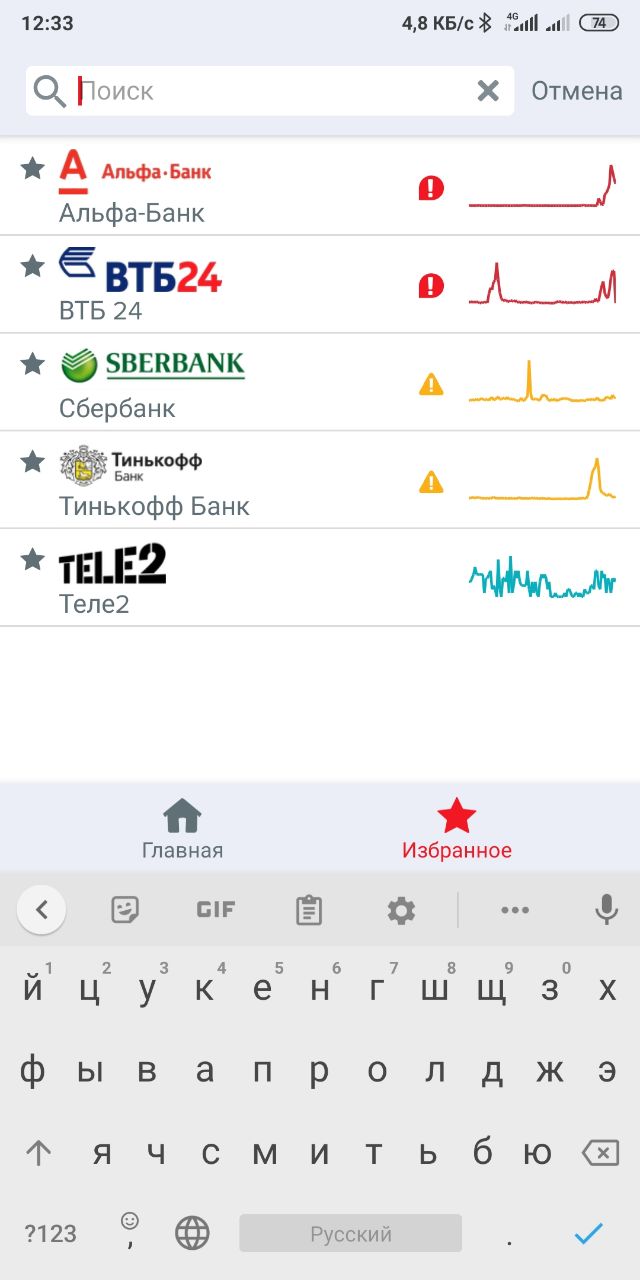Clear the search field with the X
640x1280 pixels.
(488, 91)
